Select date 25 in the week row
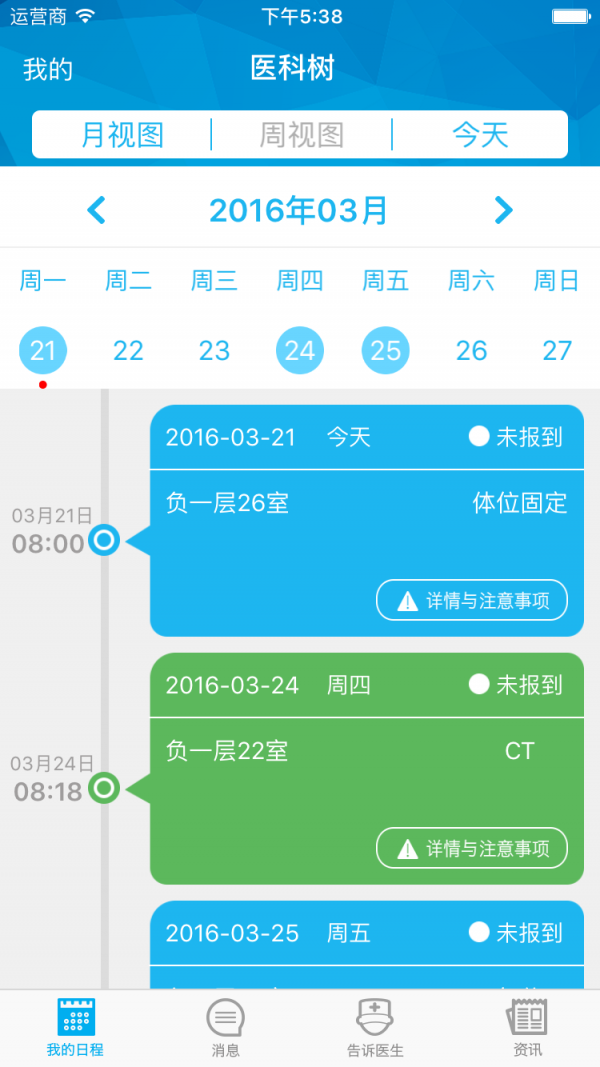The image size is (600, 1067). [386, 351]
